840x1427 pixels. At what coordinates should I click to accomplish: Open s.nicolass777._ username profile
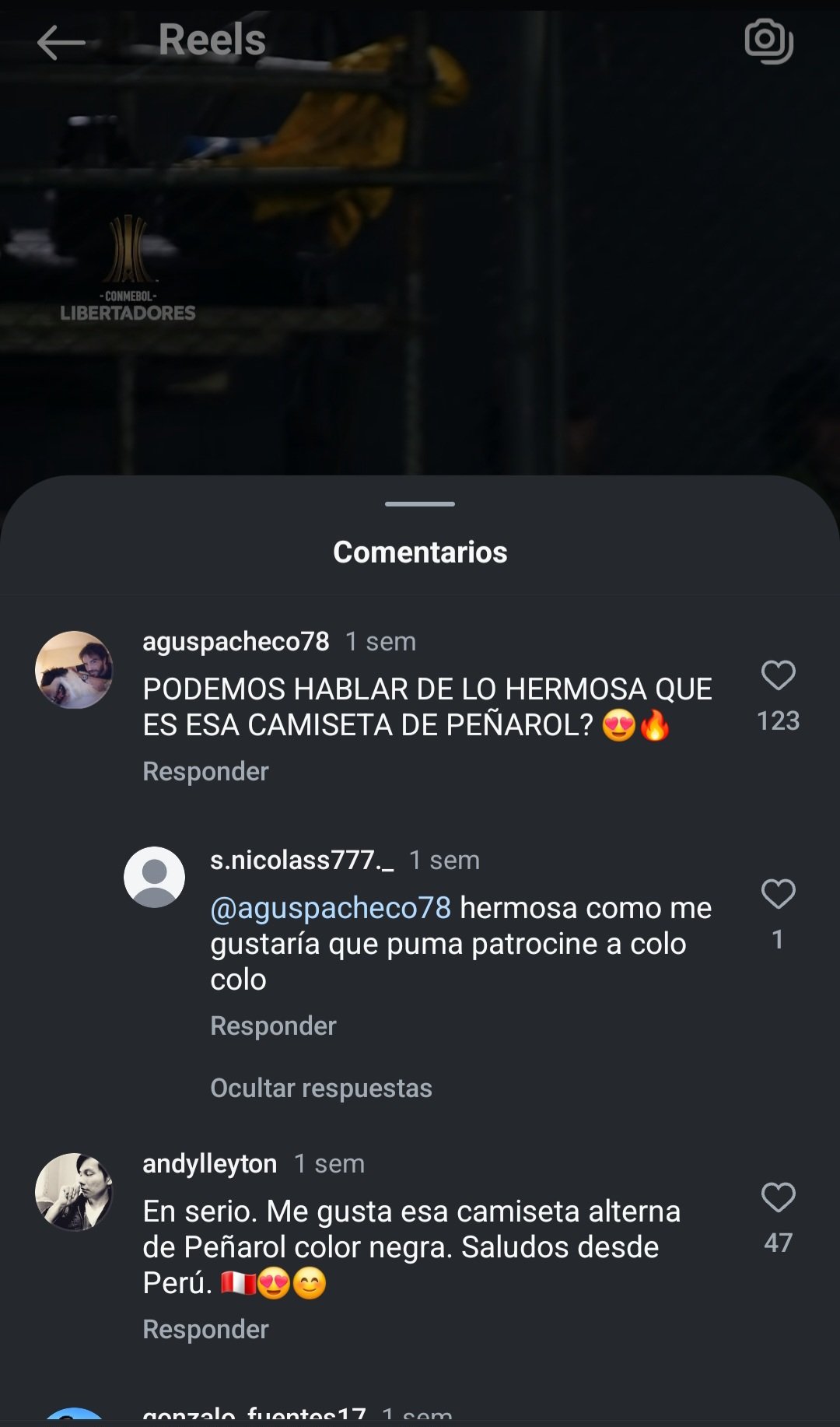(x=302, y=860)
